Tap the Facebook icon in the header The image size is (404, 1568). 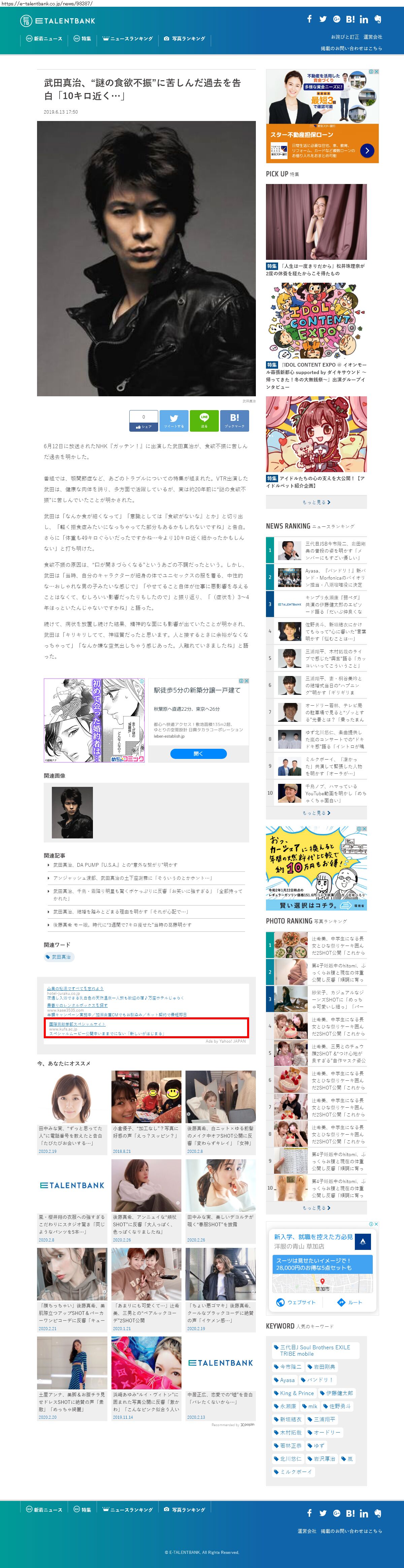(x=309, y=19)
